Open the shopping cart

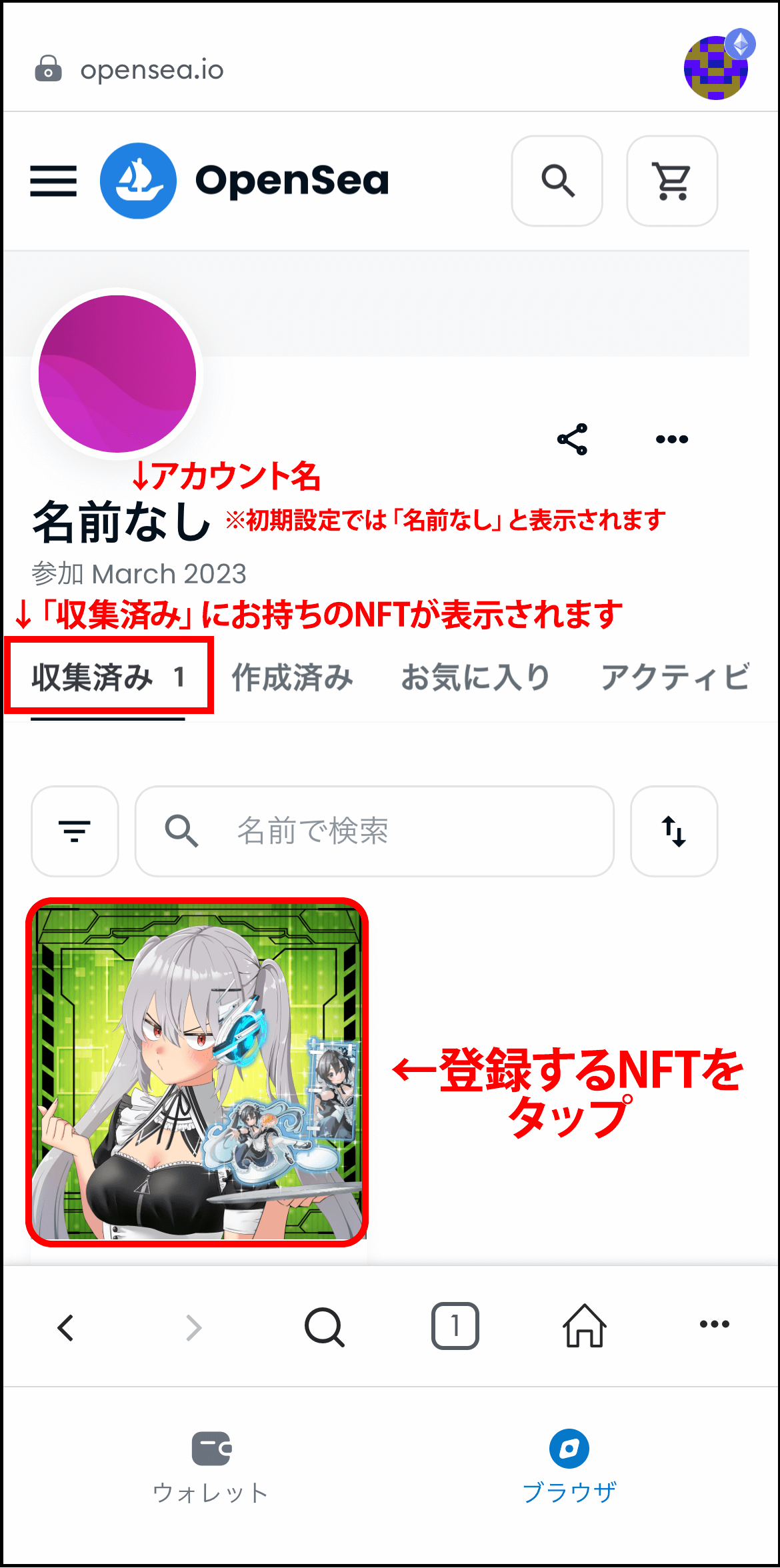(672, 181)
